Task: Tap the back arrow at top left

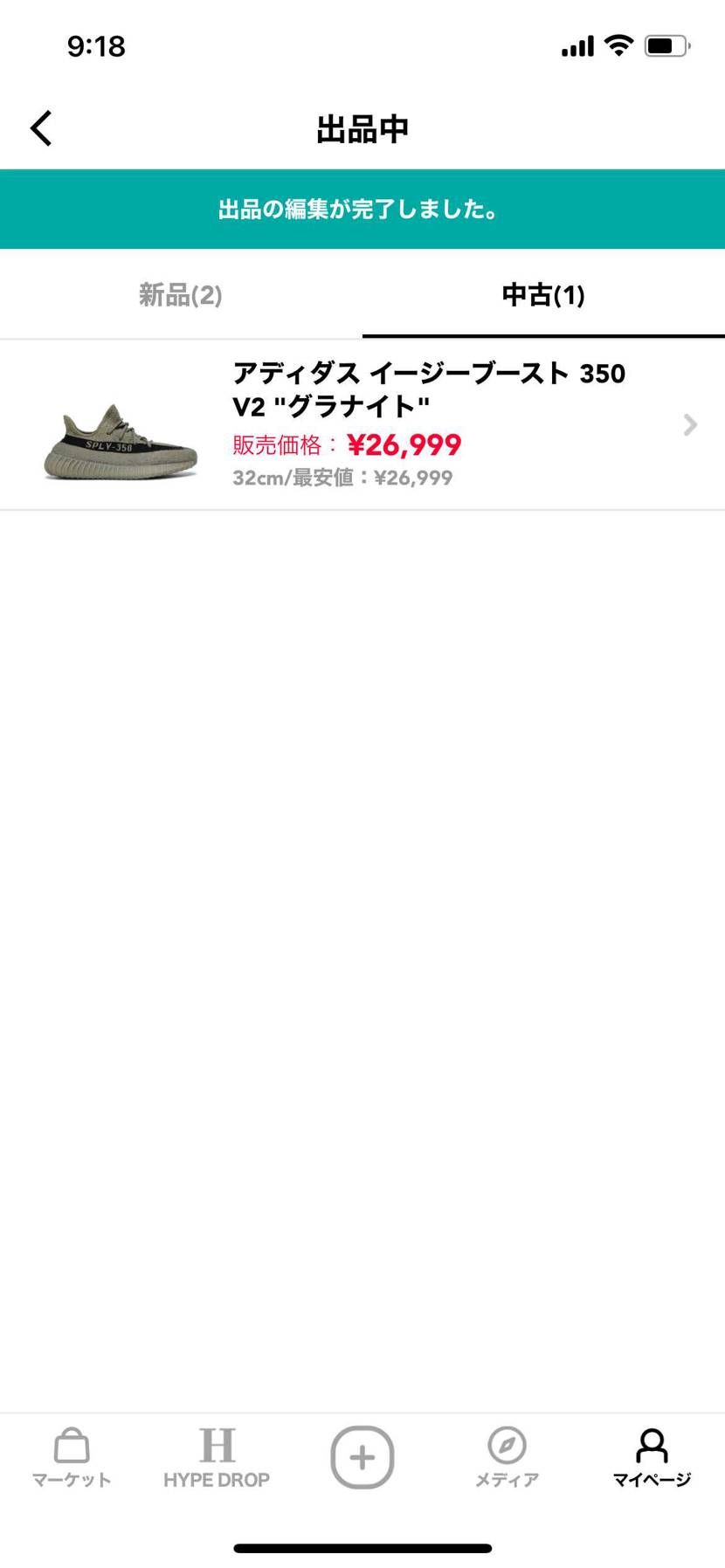Action: pos(40,127)
